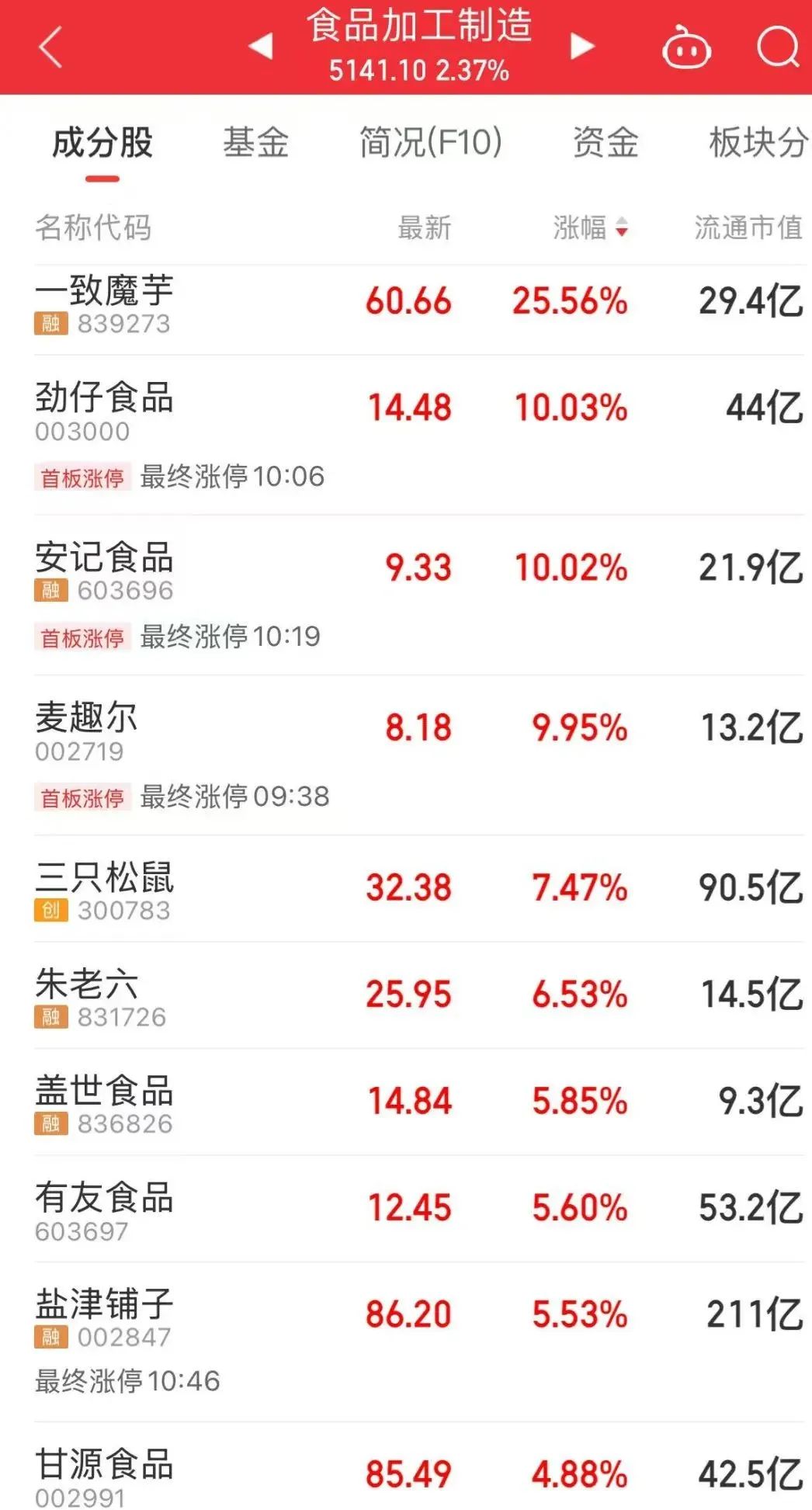Viewport: 812px width, 1510px height.
Task: Open the robot assistant icon
Action: point(686,47)
